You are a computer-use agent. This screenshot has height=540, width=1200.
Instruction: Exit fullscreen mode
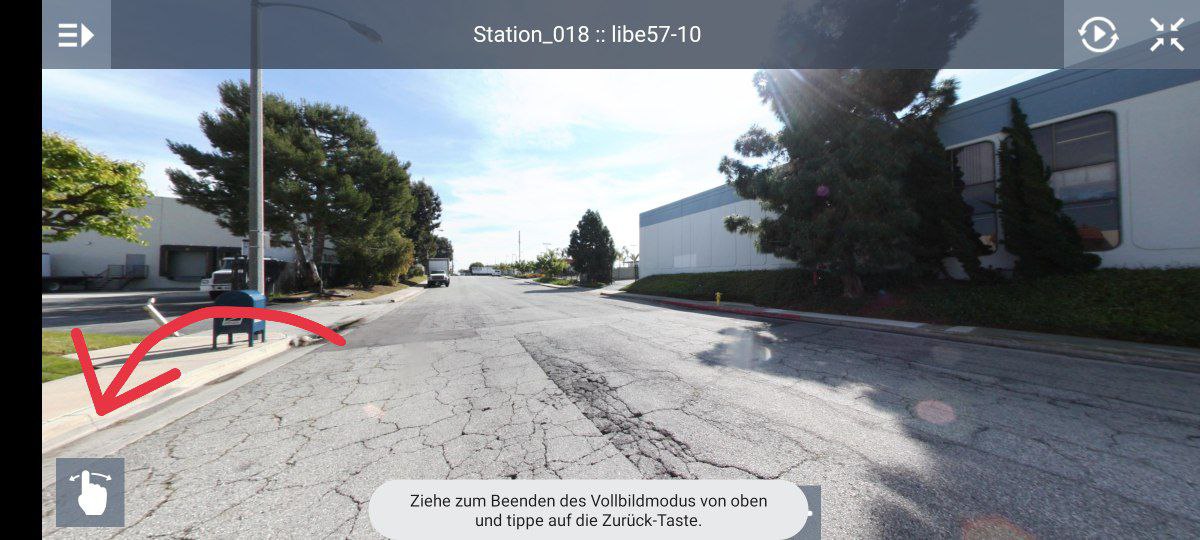click(x=1166, y=35)
